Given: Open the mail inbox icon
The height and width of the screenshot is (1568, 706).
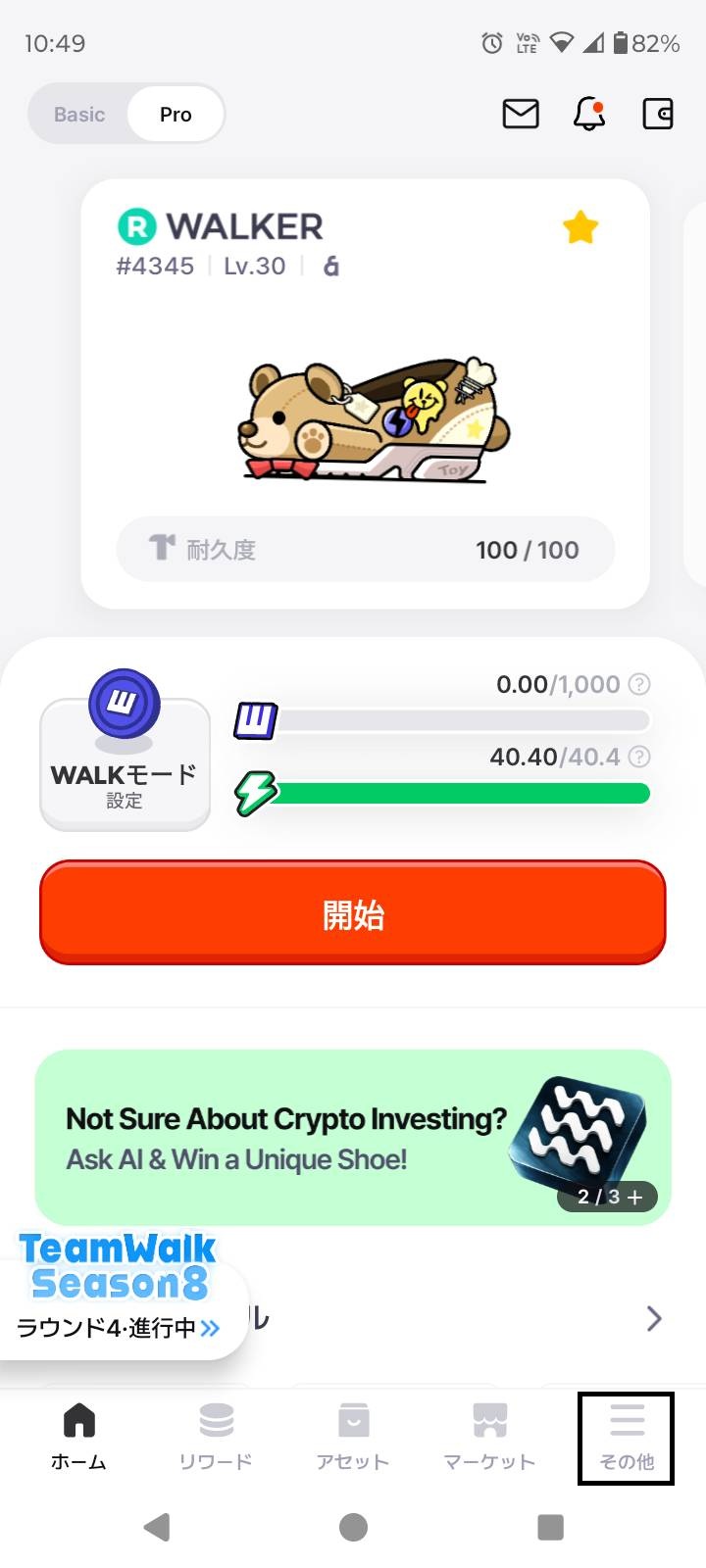Looking at the screenshot, I should [x=520, y=115].
